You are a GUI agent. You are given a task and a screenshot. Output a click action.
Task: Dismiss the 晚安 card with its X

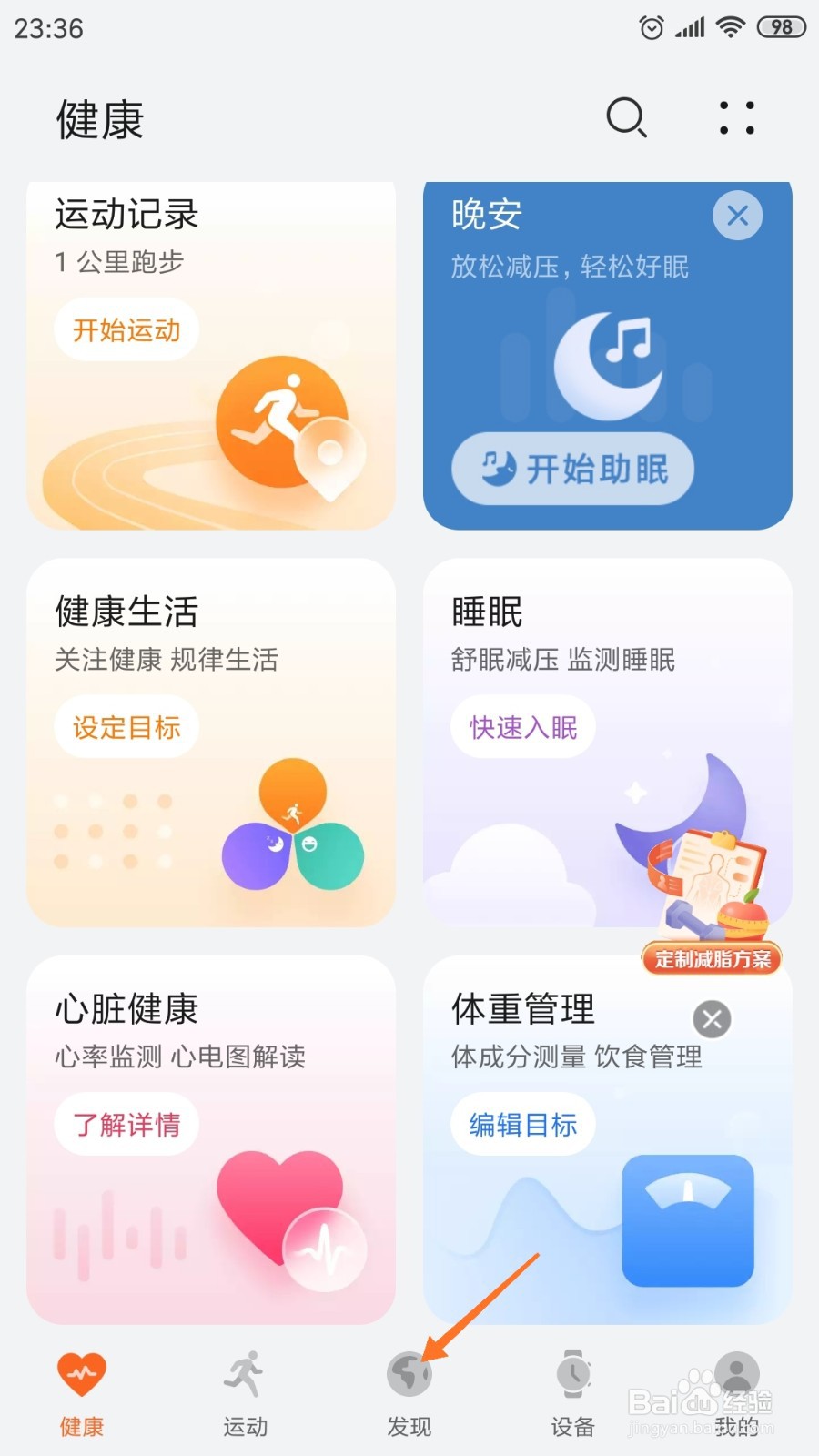(738, 216)
